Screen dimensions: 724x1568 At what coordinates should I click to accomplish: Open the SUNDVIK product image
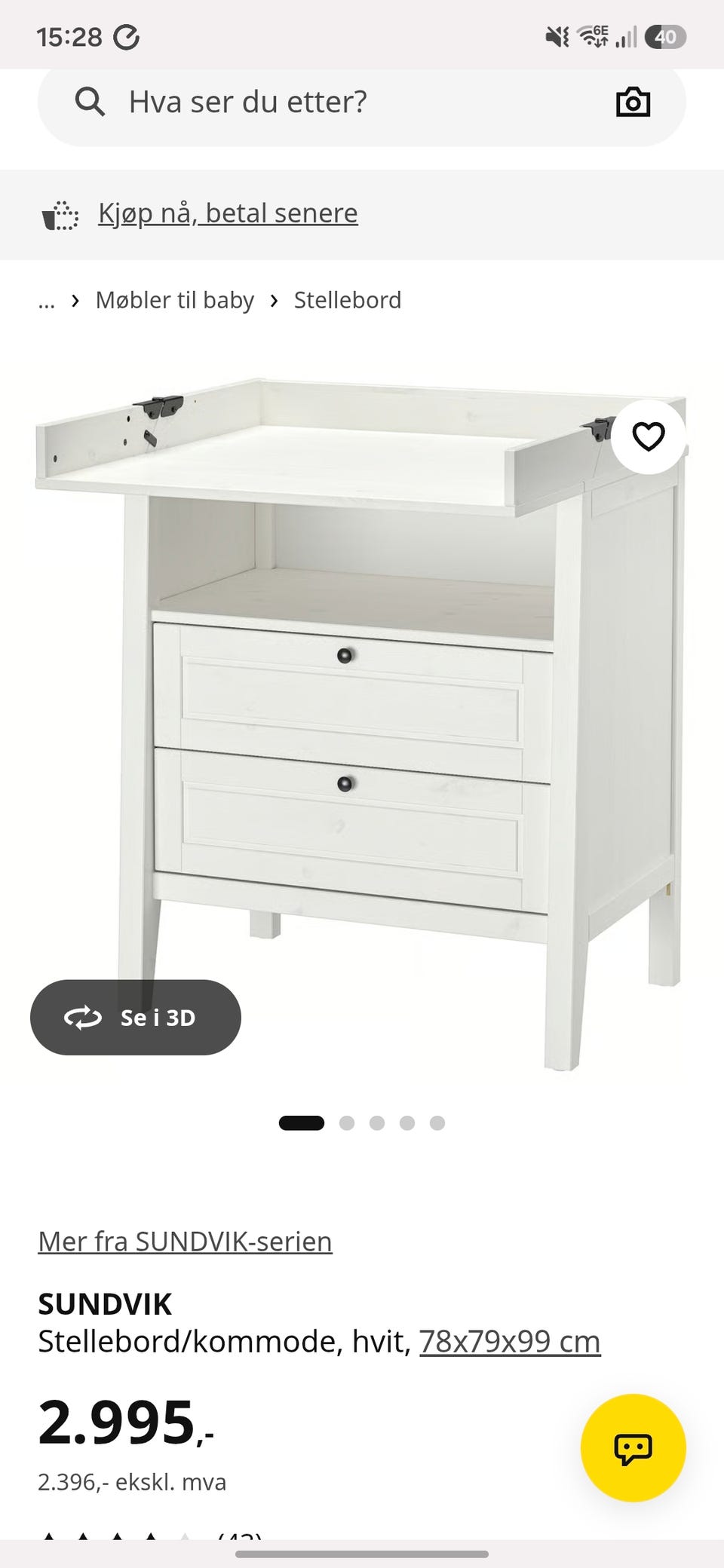click(362, 724)
